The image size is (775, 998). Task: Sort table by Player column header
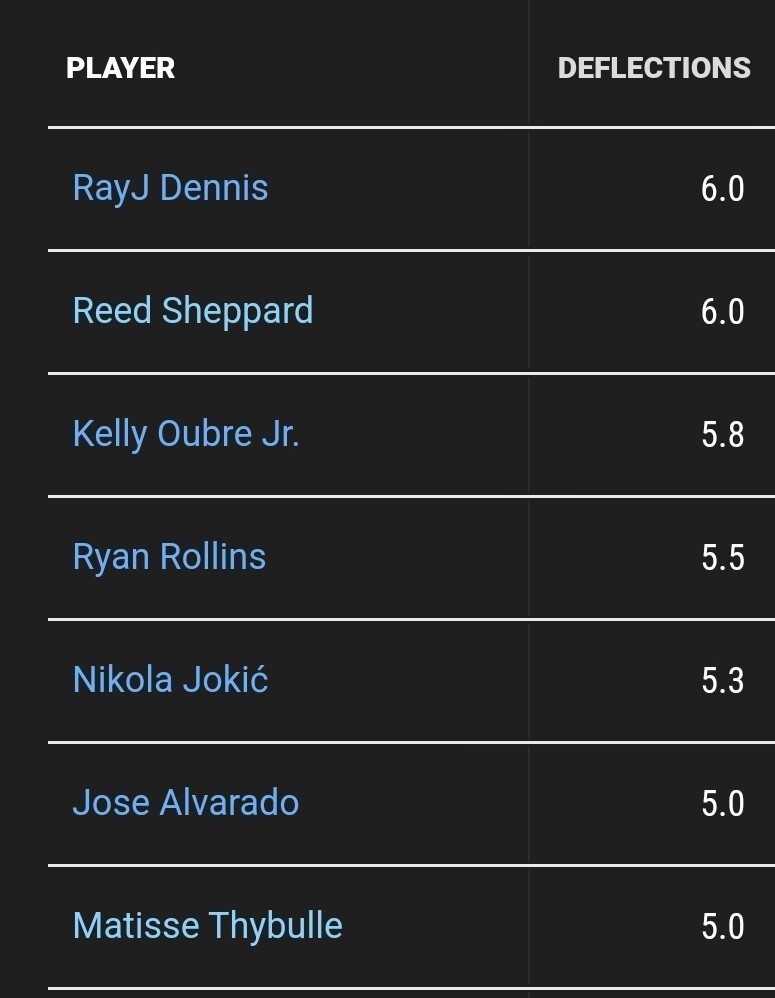[120, 68]
